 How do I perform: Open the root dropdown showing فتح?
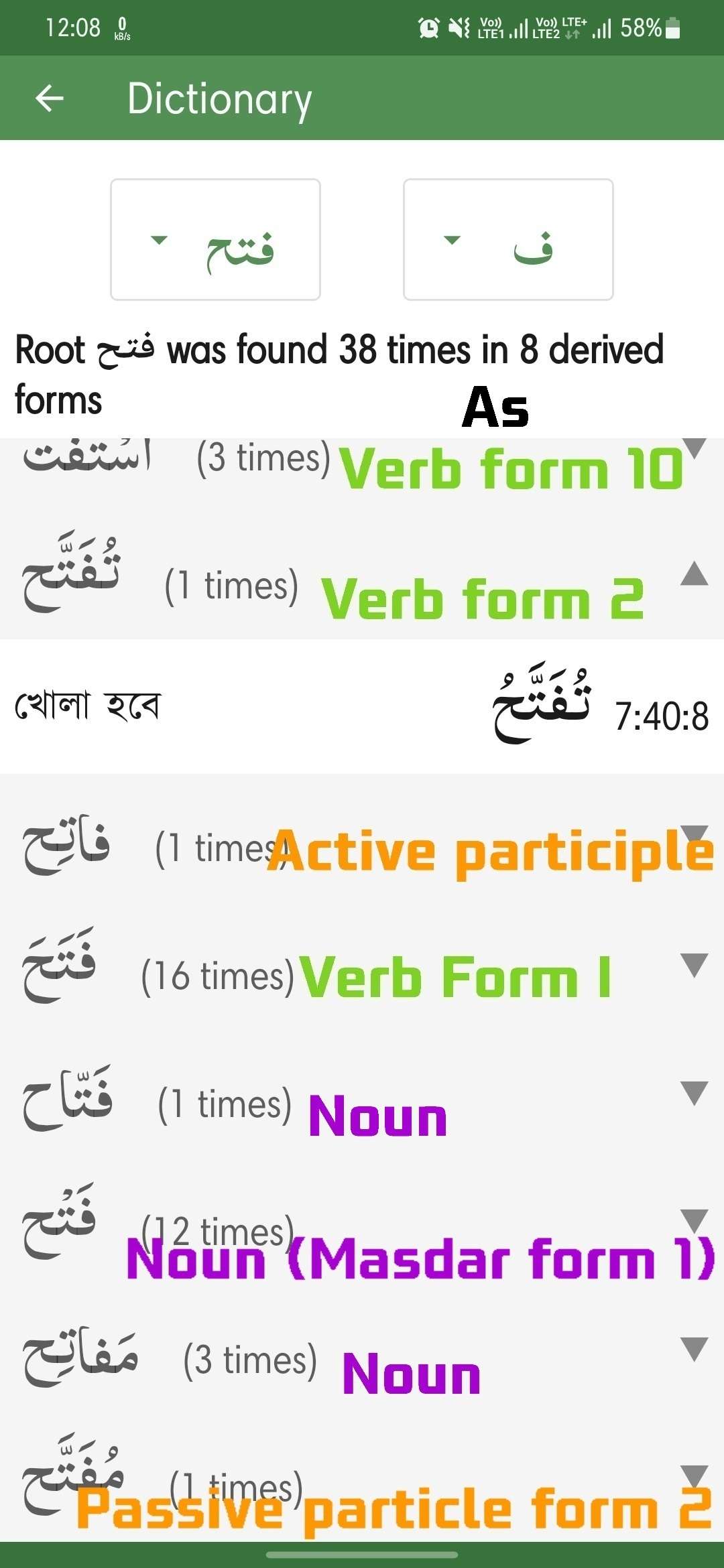pyautogui.click(x=215, y=239)
